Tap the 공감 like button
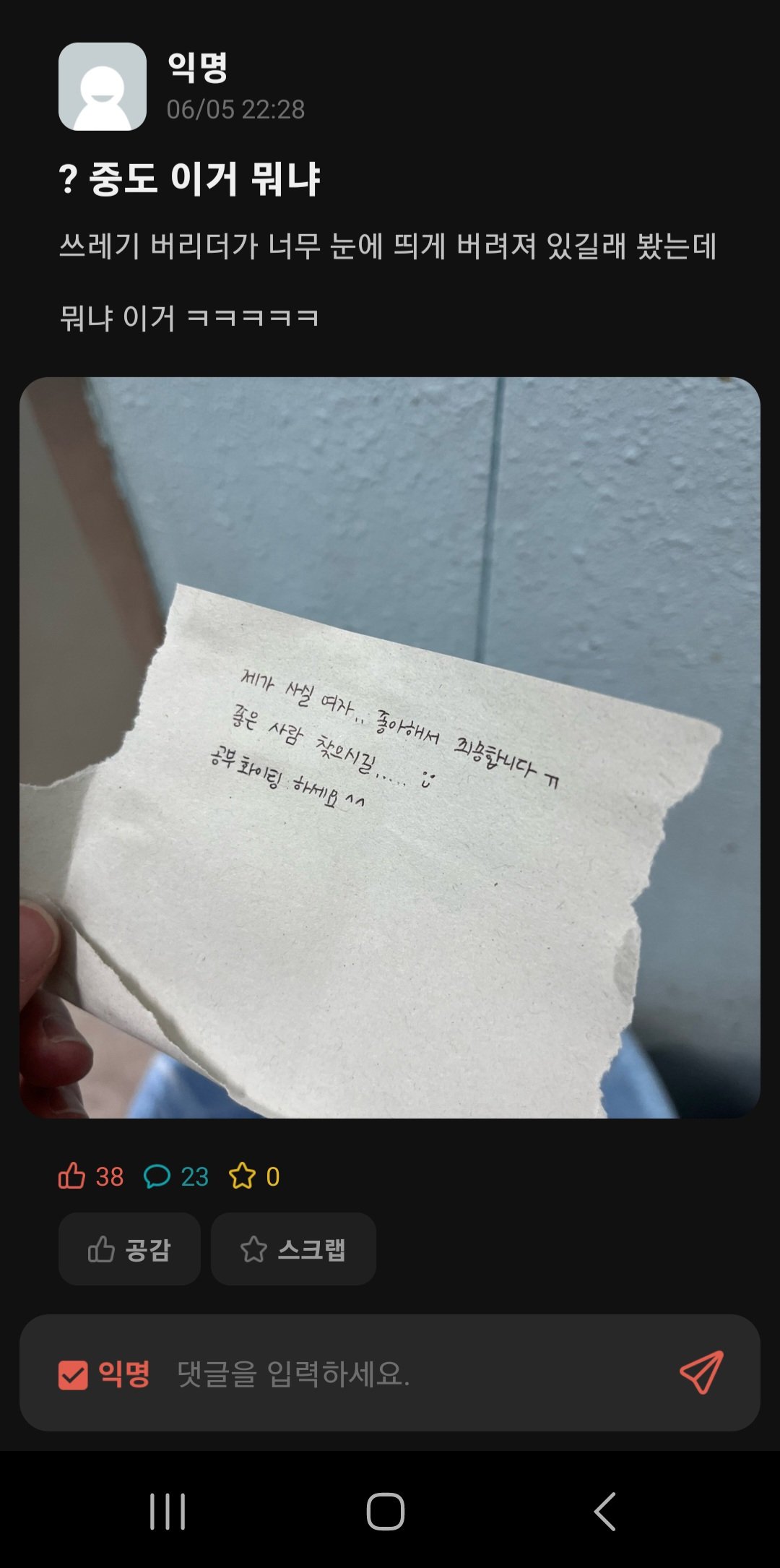 coord(129,1249)
